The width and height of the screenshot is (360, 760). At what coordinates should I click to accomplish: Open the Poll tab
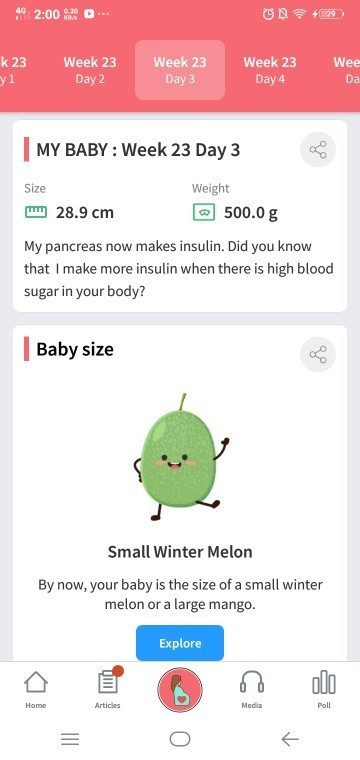tap(324, 689)
